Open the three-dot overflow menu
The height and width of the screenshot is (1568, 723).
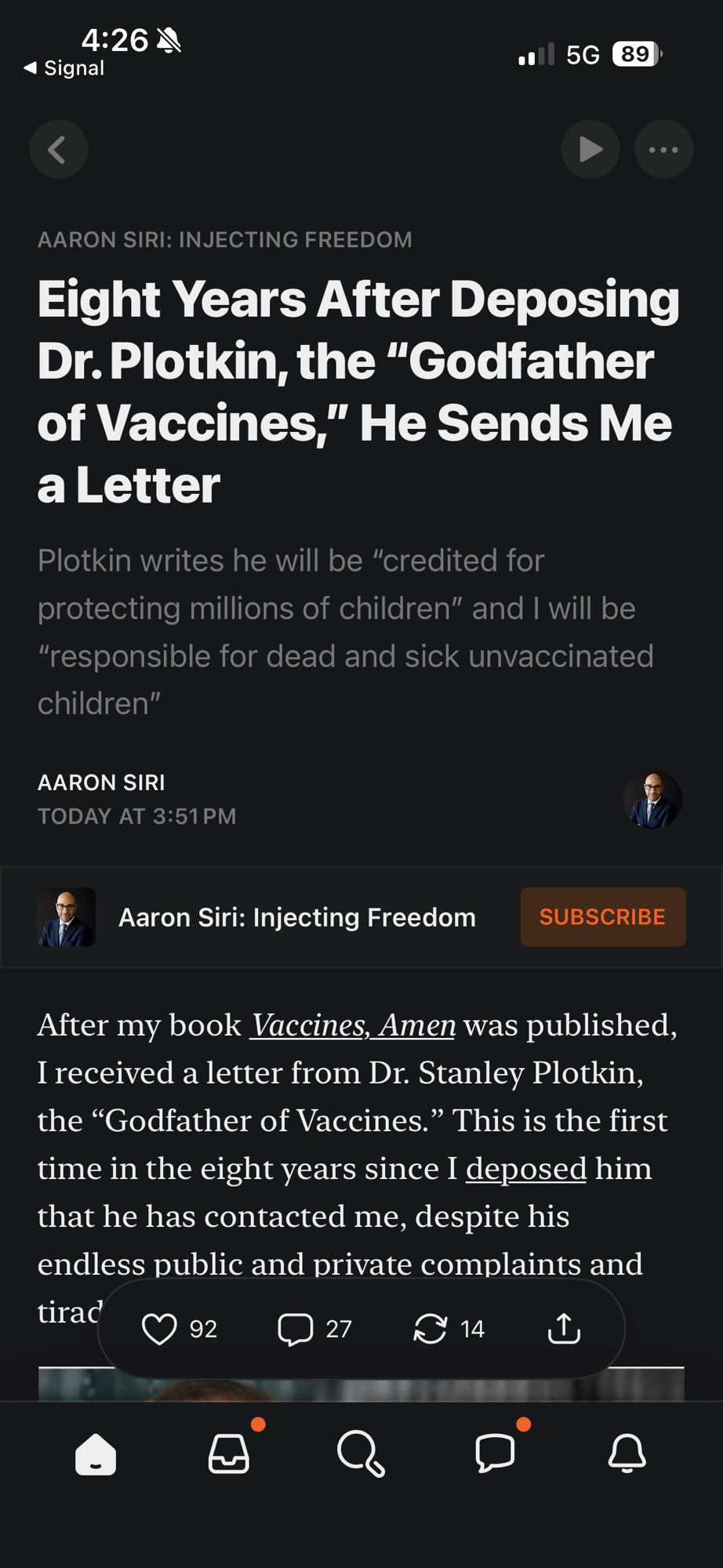pos(663,149)
